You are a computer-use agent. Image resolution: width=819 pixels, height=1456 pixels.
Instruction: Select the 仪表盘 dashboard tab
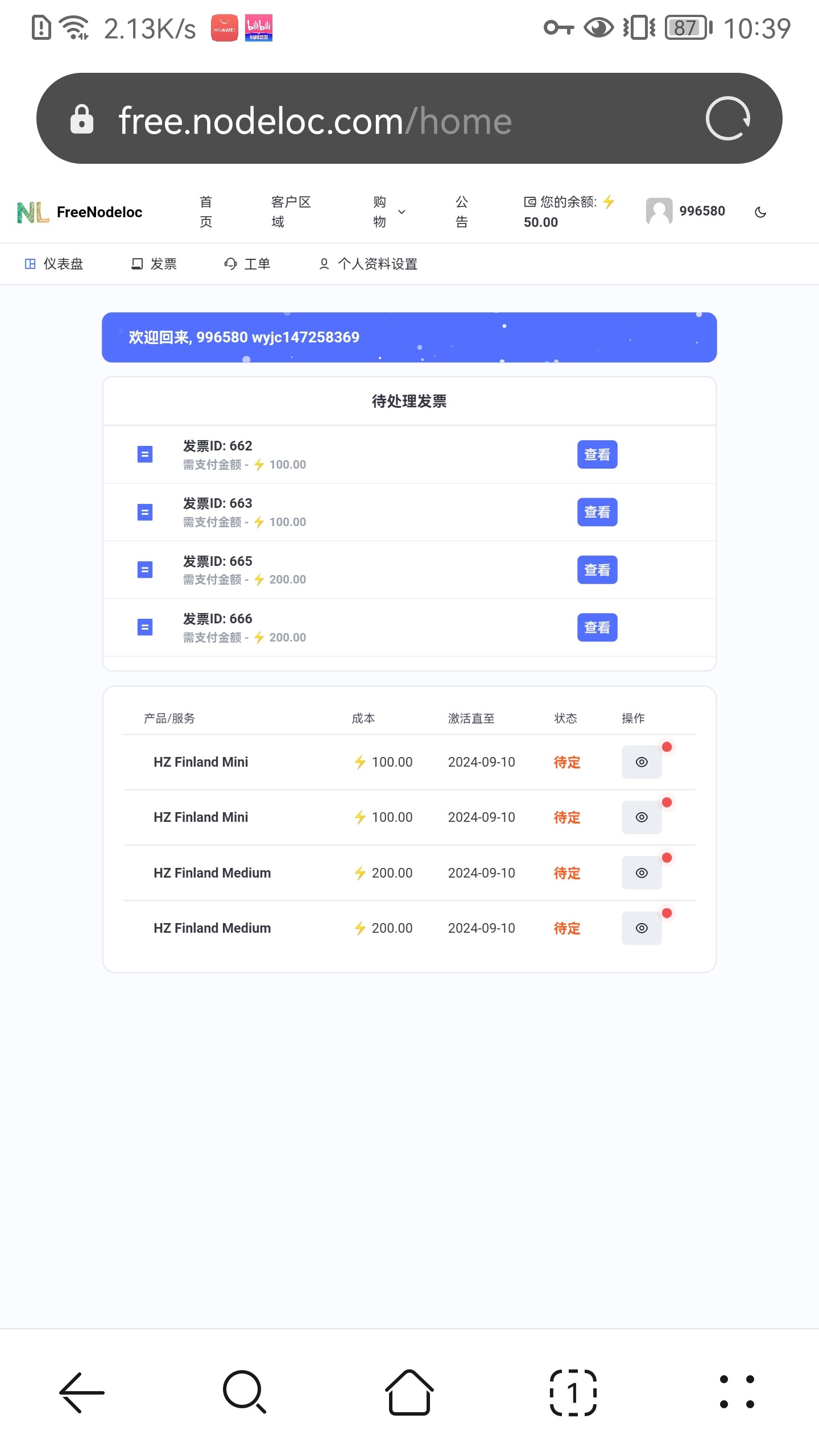(54, 264)
